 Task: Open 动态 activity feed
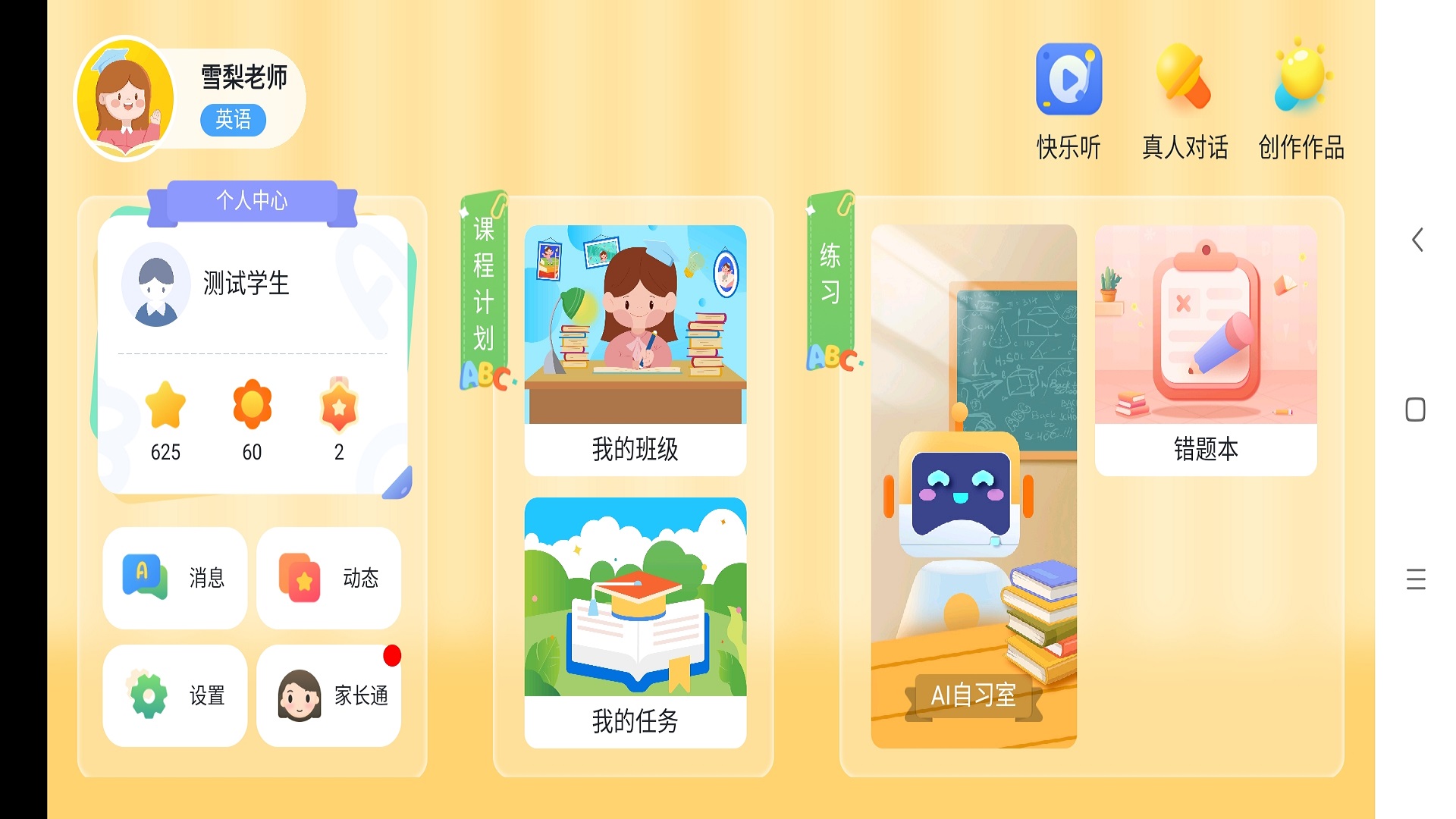pos(328,578)
